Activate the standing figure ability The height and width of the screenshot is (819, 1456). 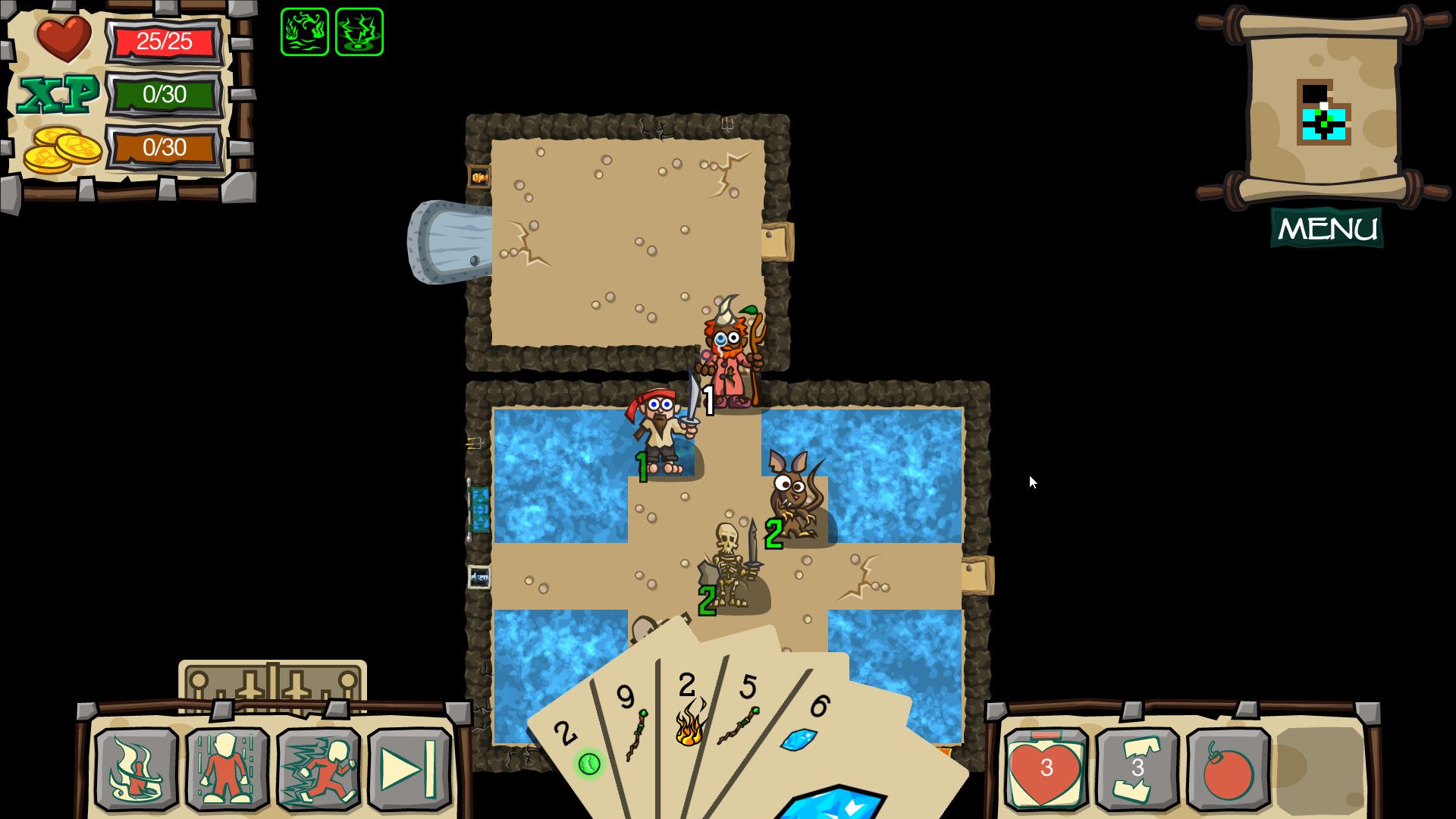tap(227, 768)
